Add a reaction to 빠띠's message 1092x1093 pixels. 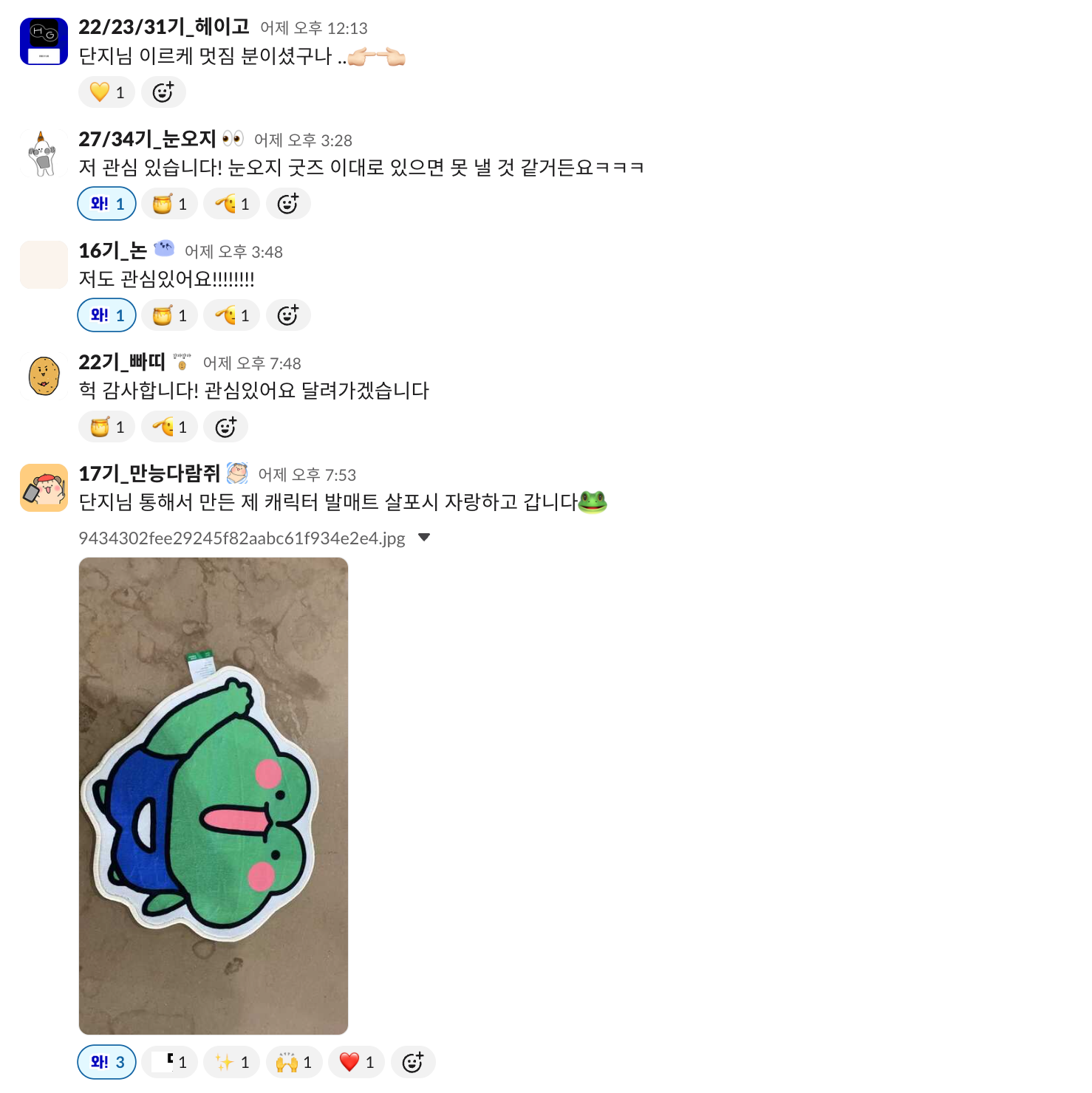click(x=225, y=427)
